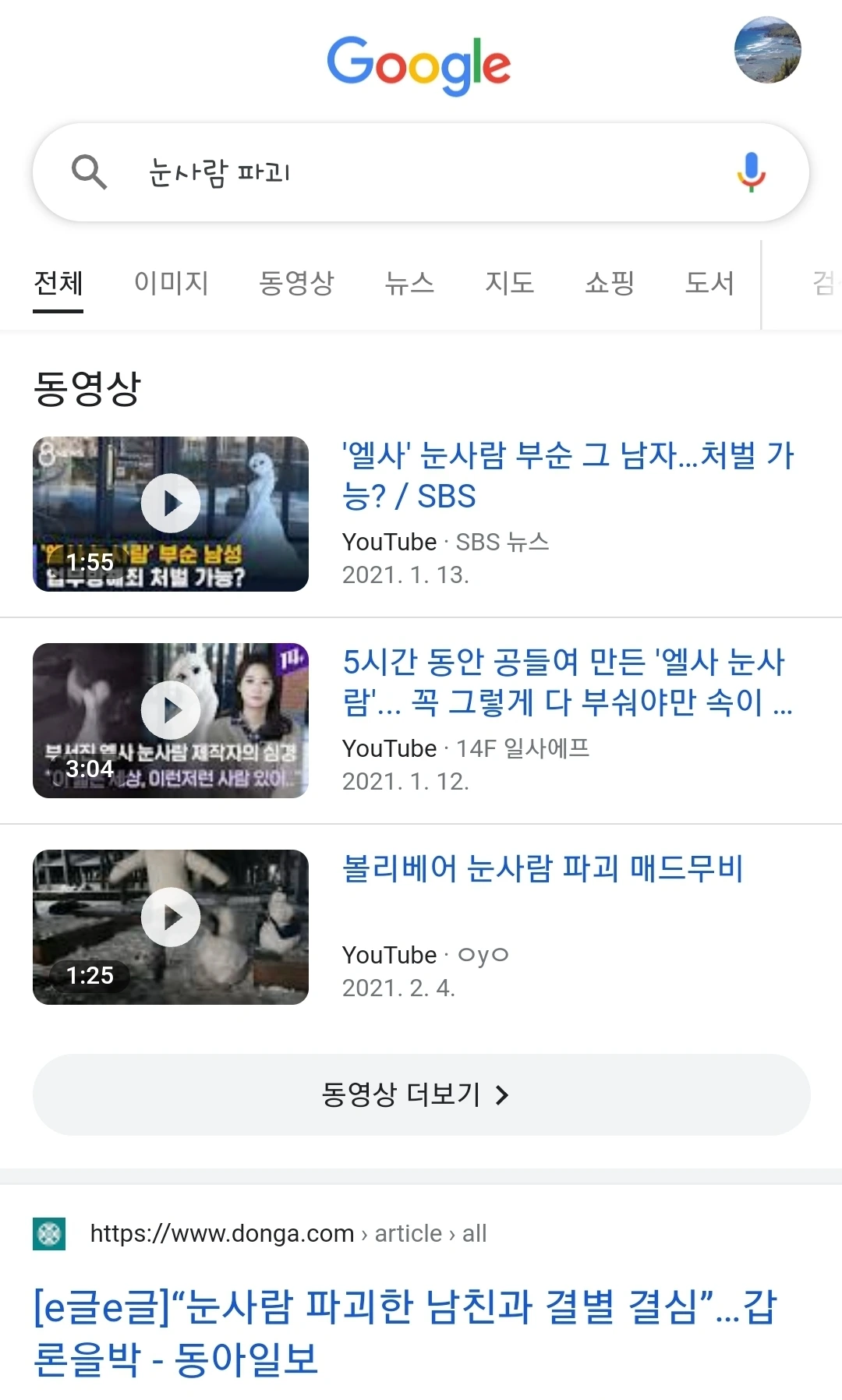Switch to the 도서 tab
This screenshot has height=1400, width=842.
point(709,282)
